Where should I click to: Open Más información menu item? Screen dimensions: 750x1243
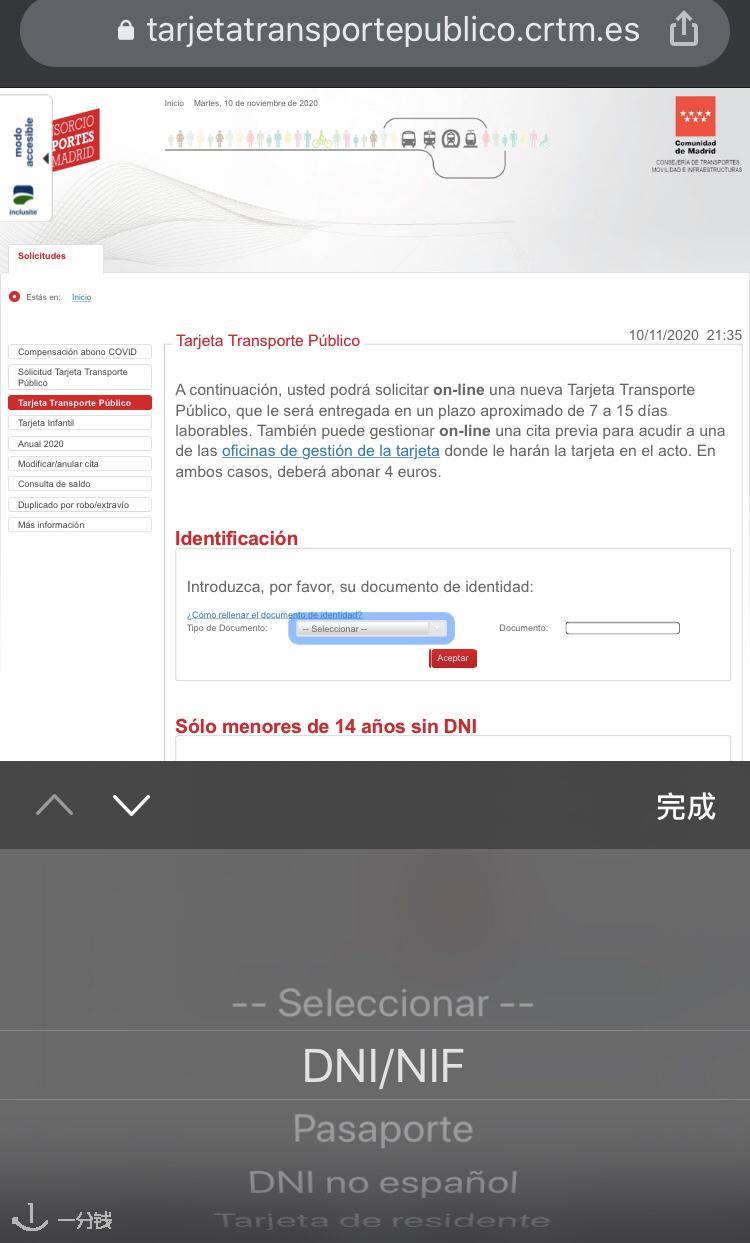(80, 525)
